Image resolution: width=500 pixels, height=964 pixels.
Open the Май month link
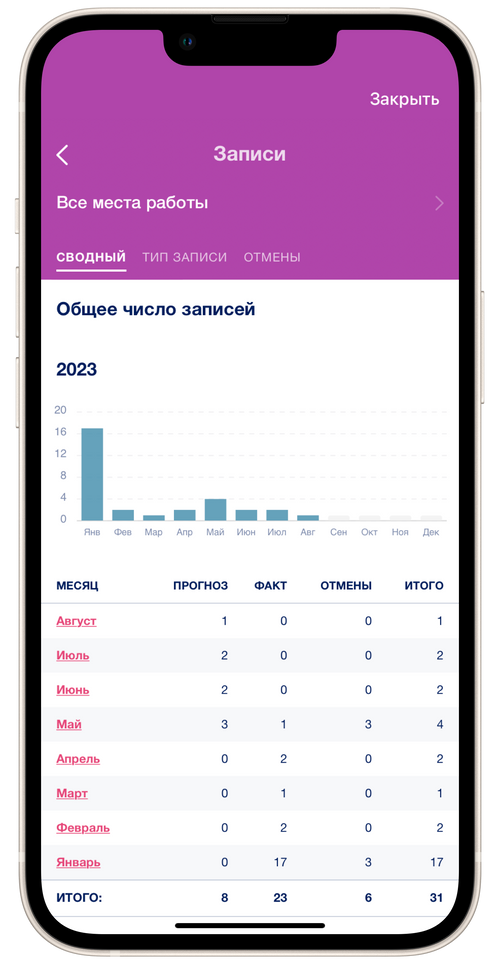click(69, 724)
